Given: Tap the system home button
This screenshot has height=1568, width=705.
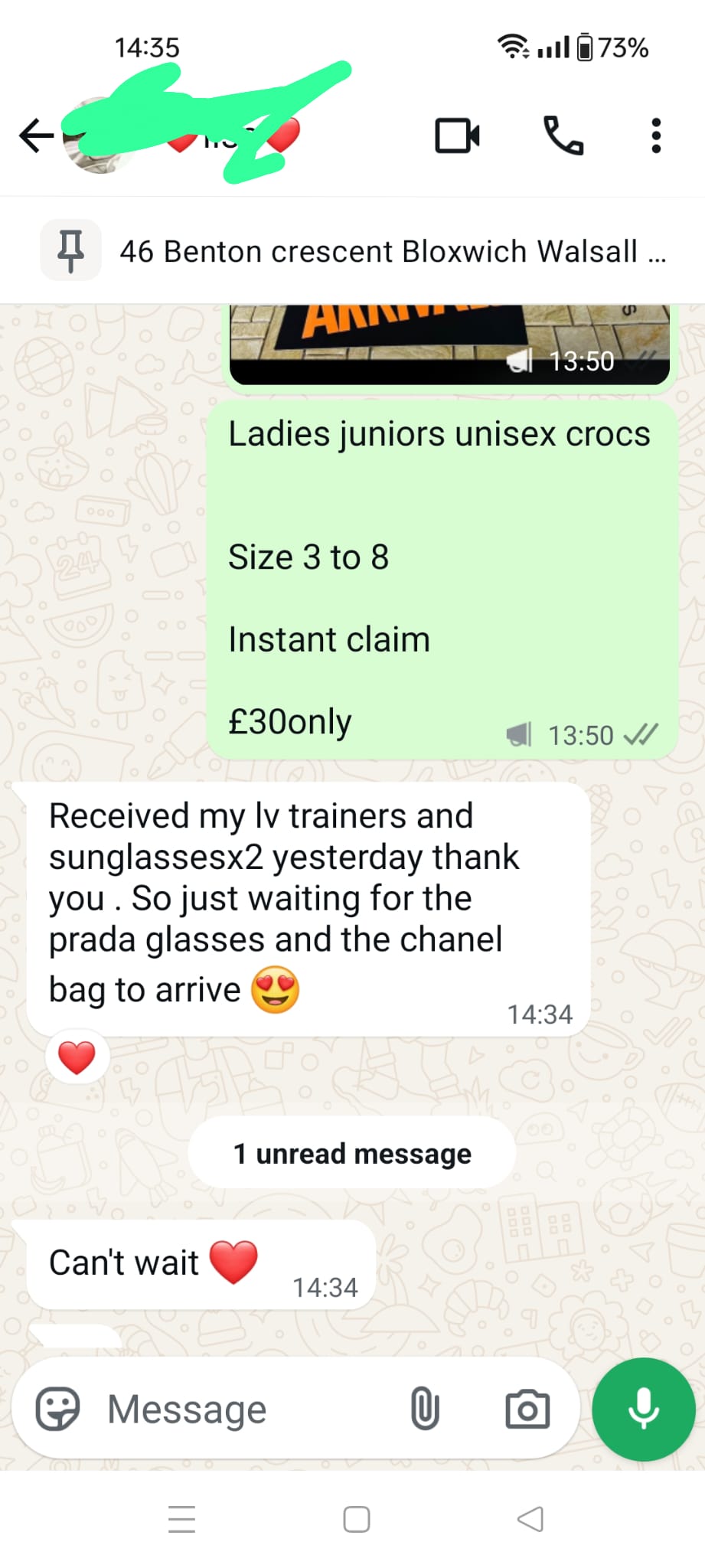Looking at the screenshot, I should [x=357, y=1519].
